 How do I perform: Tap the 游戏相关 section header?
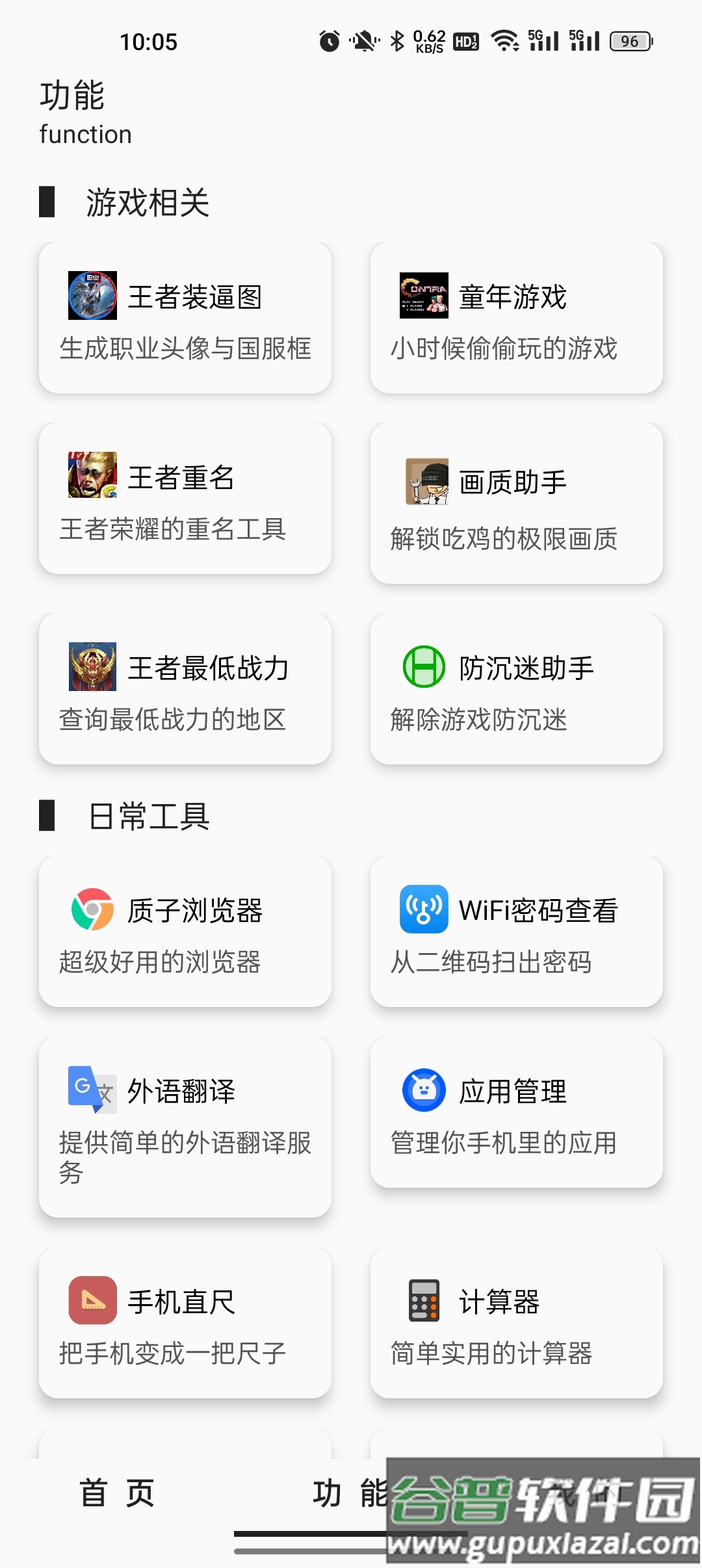(146, 202)
